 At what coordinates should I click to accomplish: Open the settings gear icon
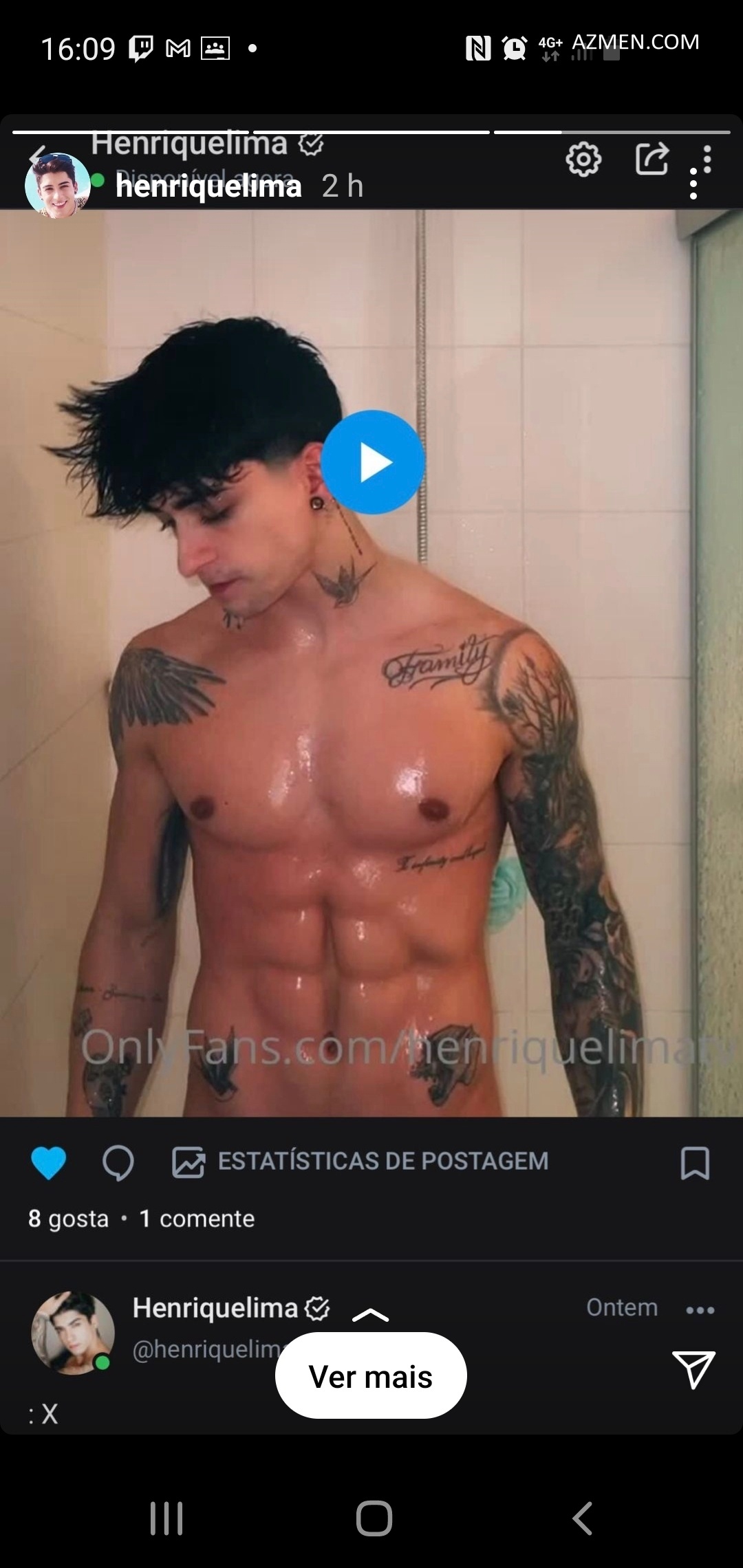click(x=583, y=160)
